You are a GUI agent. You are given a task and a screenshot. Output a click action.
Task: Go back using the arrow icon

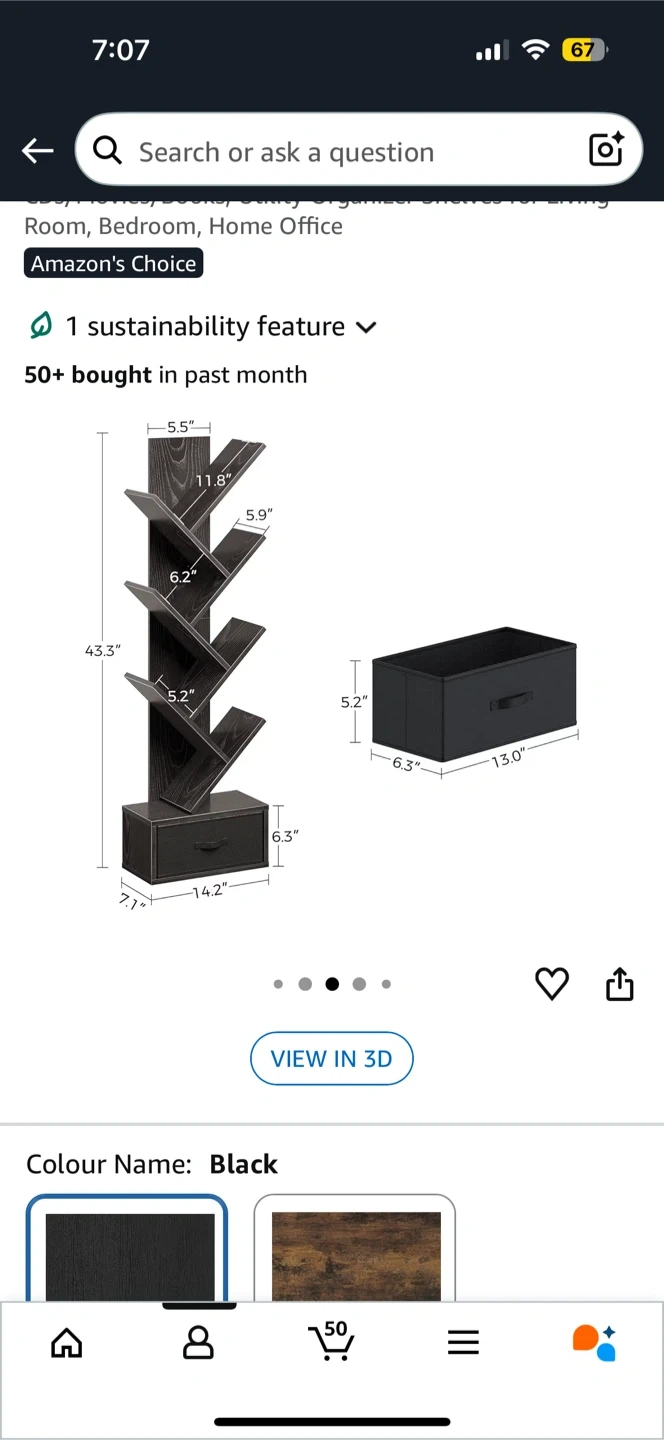(38, 151)
